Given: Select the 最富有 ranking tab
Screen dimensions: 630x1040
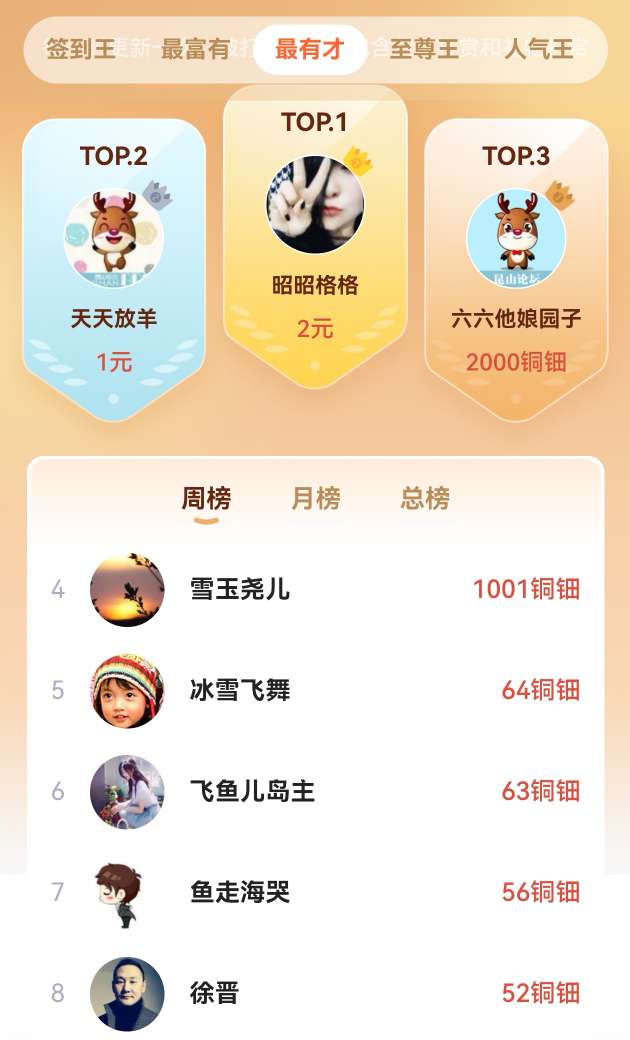Looking at the screenshot, I should tap(195, 49).
